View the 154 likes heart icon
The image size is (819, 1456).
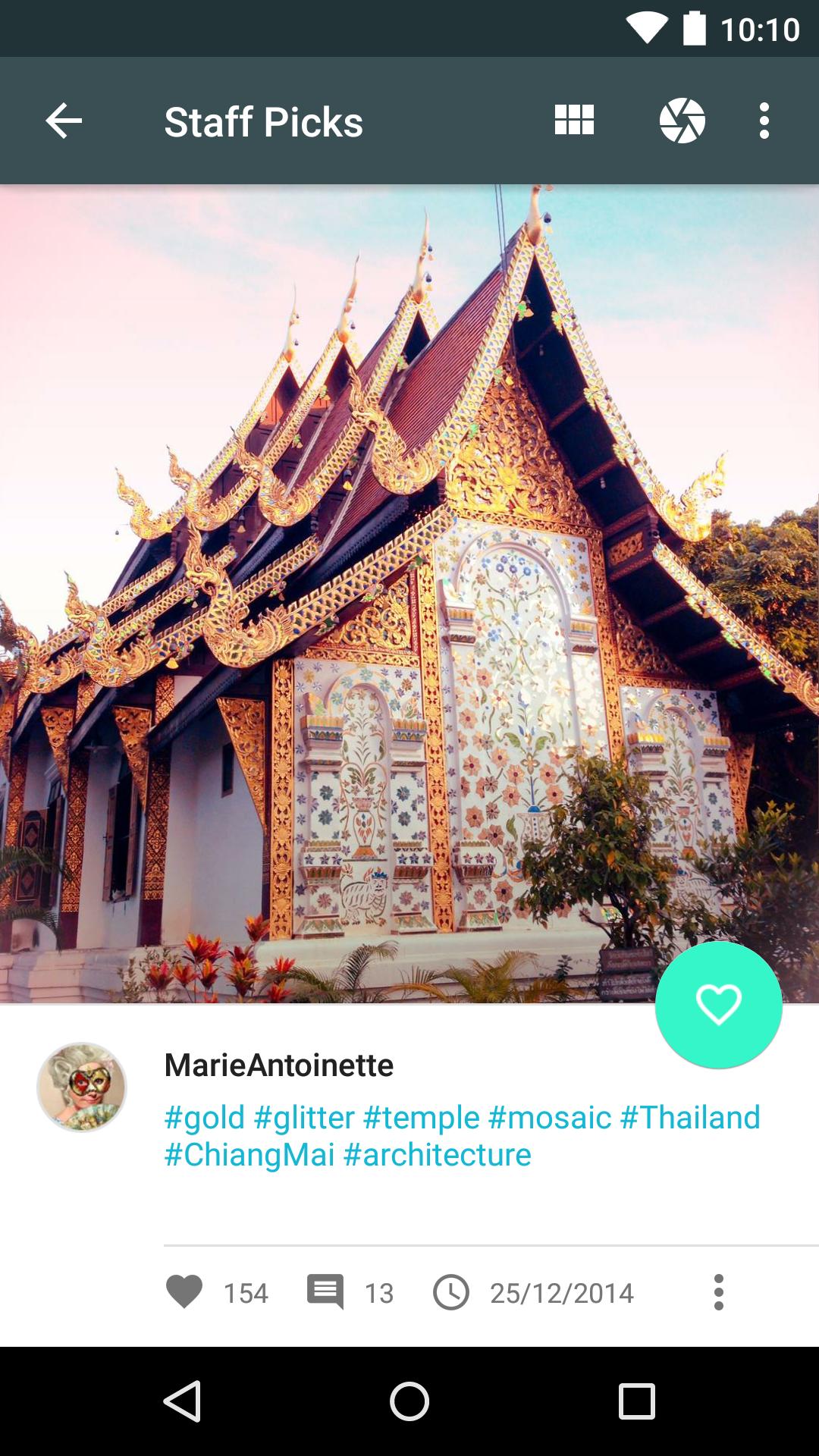tap(184, 1292)
